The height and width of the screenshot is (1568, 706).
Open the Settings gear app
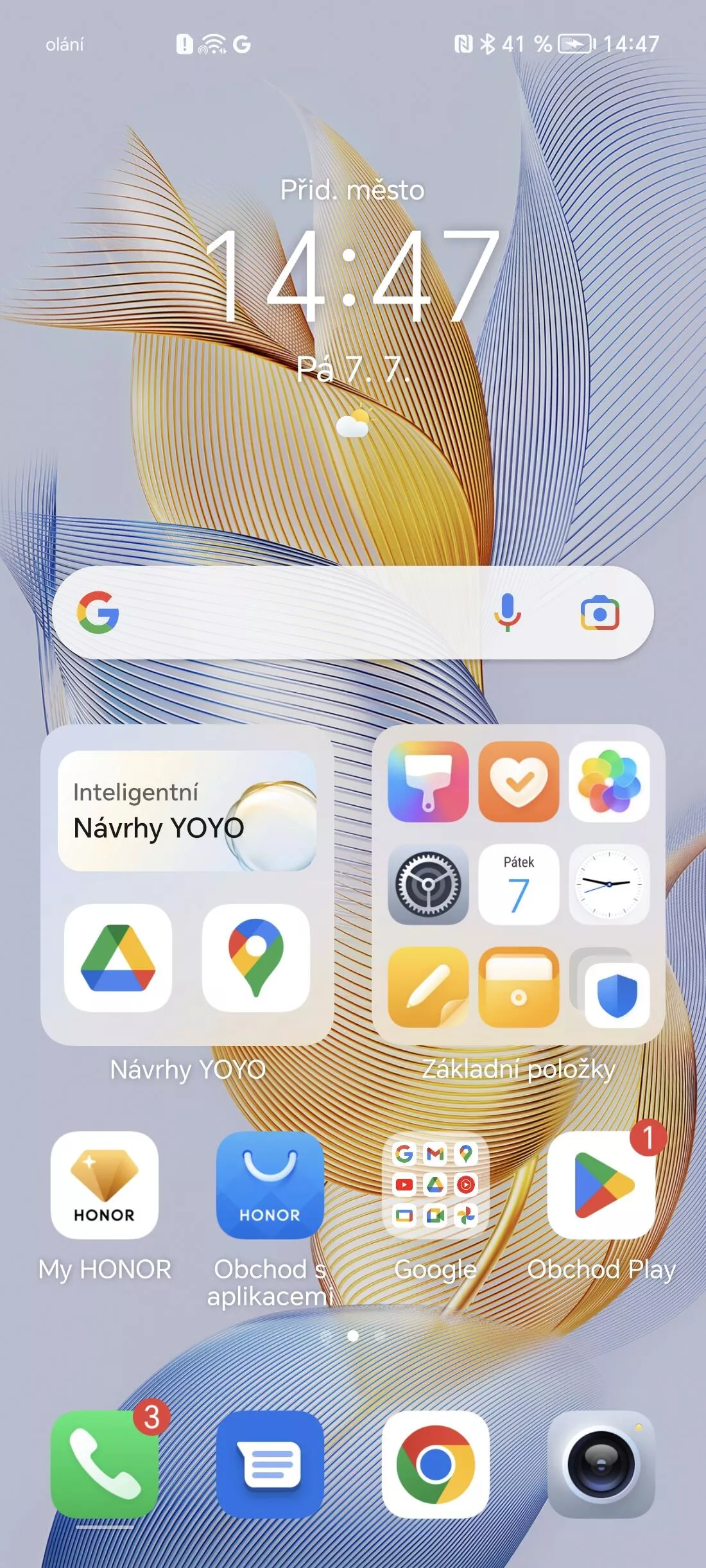click(428, 884)
